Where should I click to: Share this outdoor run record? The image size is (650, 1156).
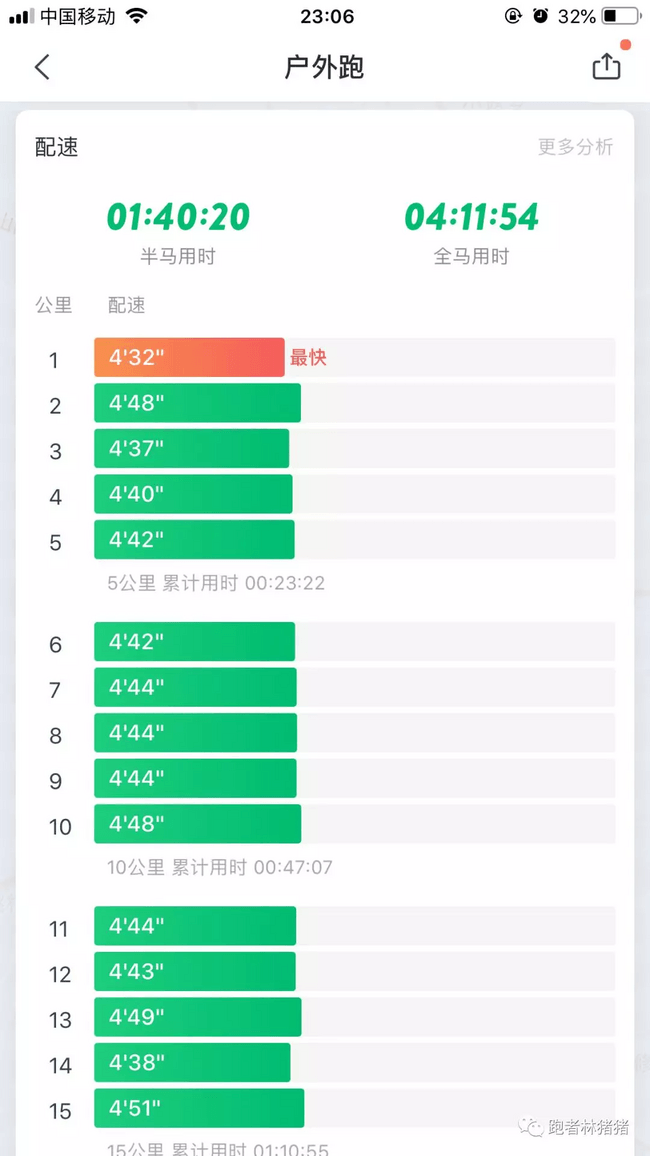607,66
